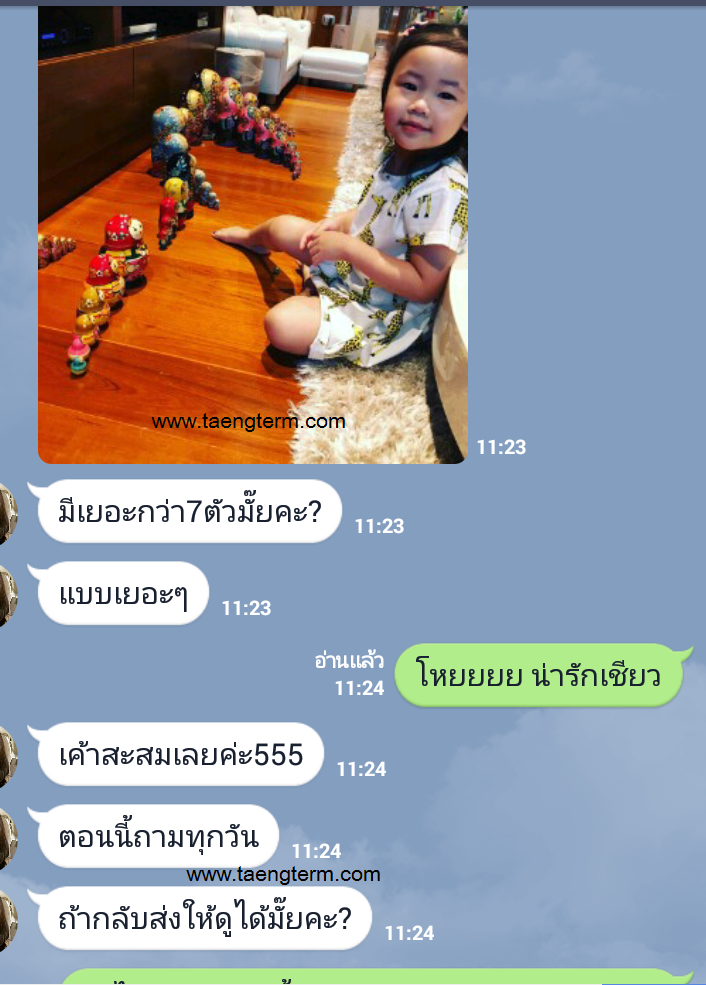
Task: Tap sender's avatar beside "แบบเยอะๆ"
Action: coord(7,595)
